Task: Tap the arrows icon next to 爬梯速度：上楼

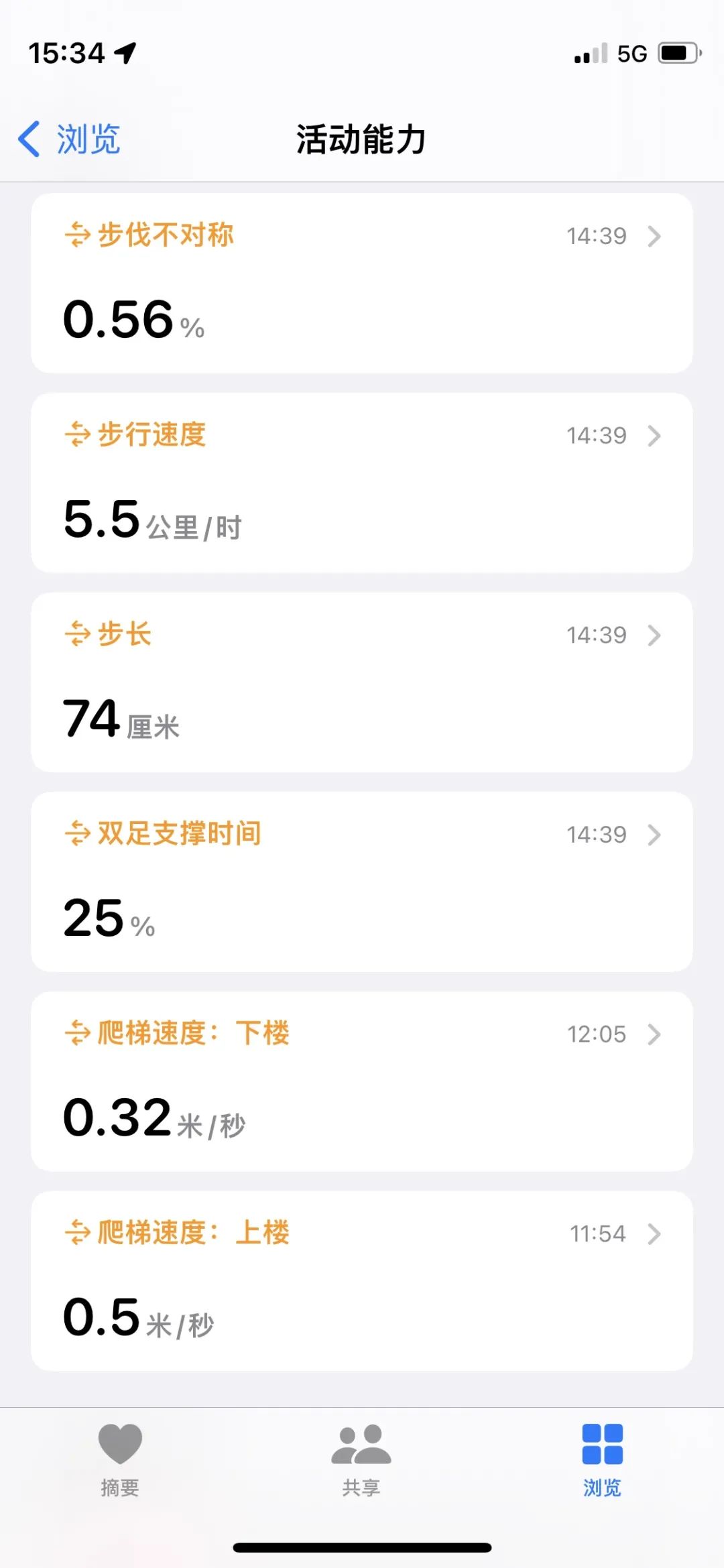Action: click(x=78, y=1232)
